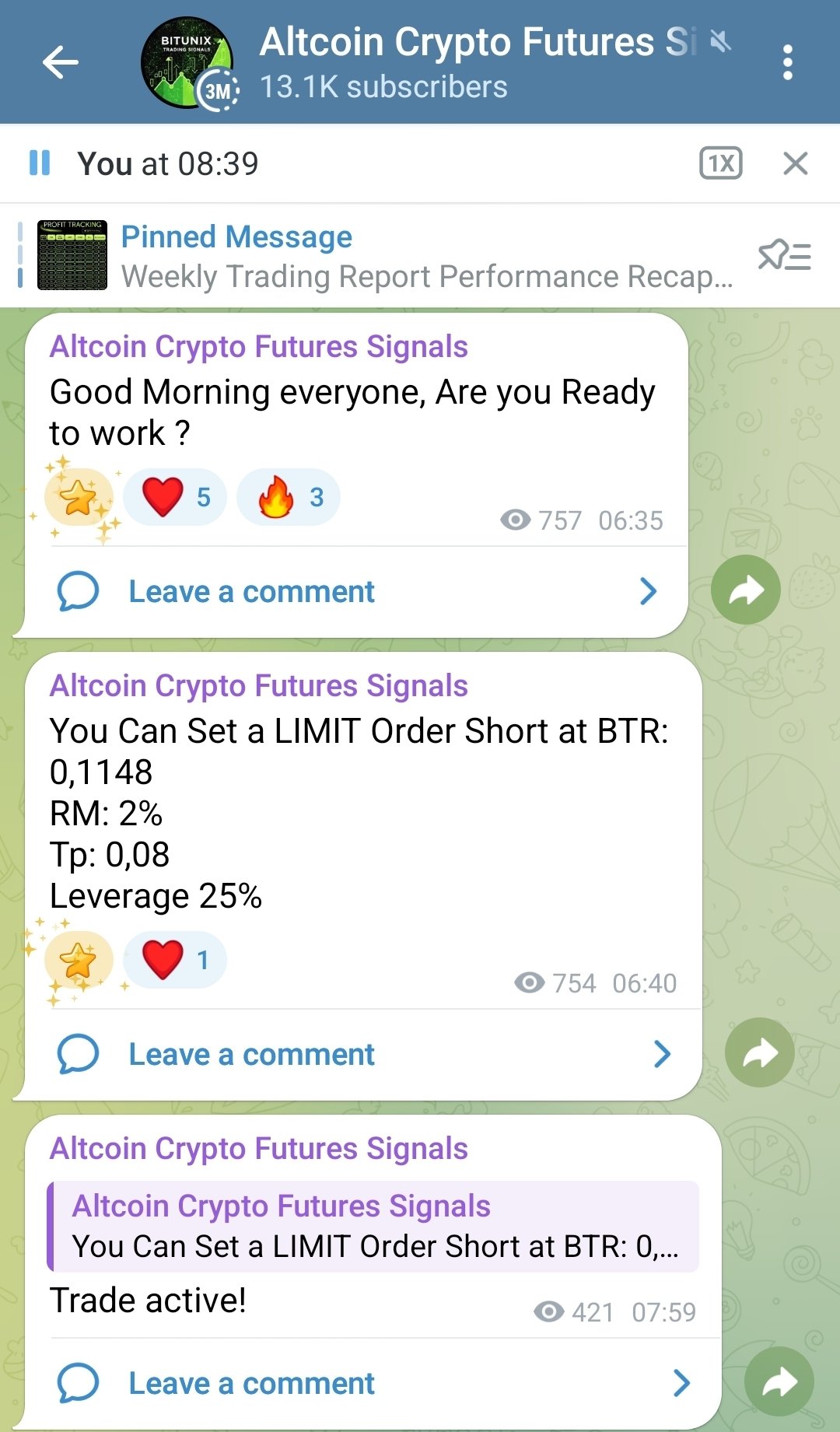React with fire on Good Morning message

click(x=289, y=497)
